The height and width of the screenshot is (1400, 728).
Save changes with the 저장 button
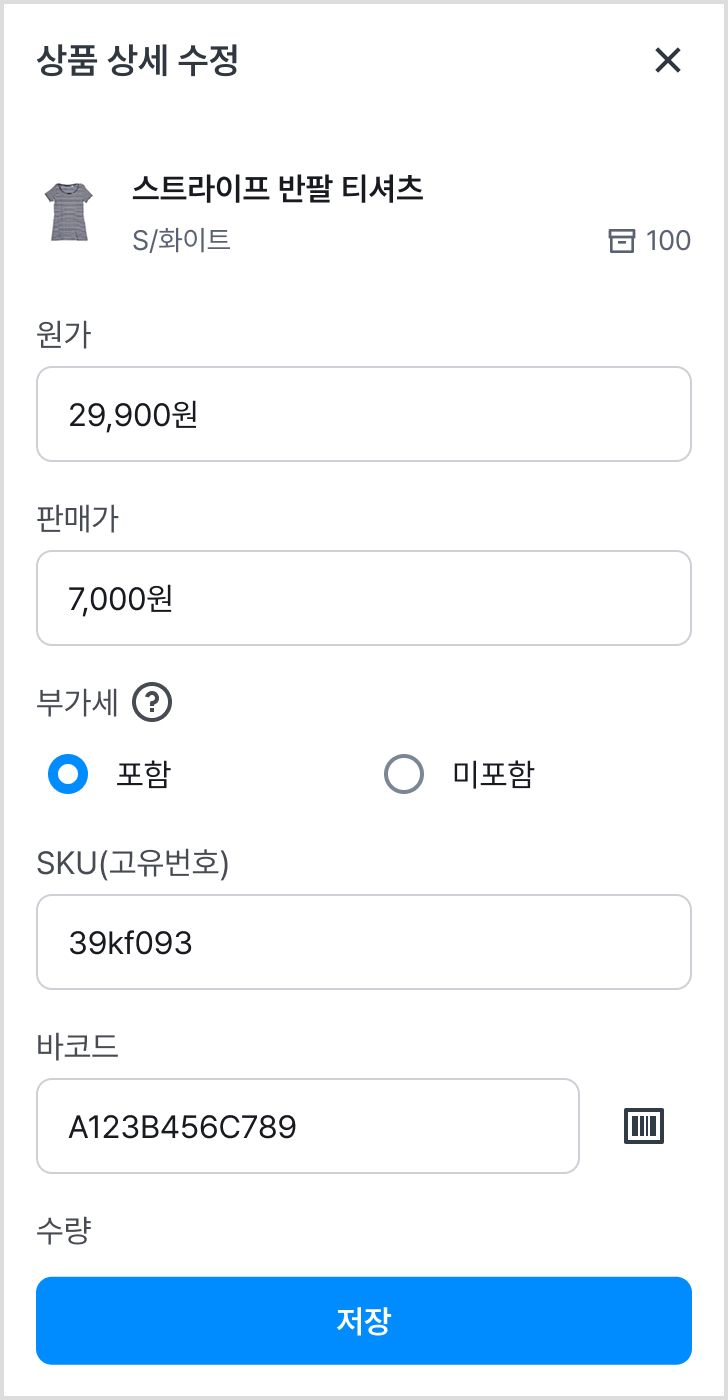(x=364, y=1321)
